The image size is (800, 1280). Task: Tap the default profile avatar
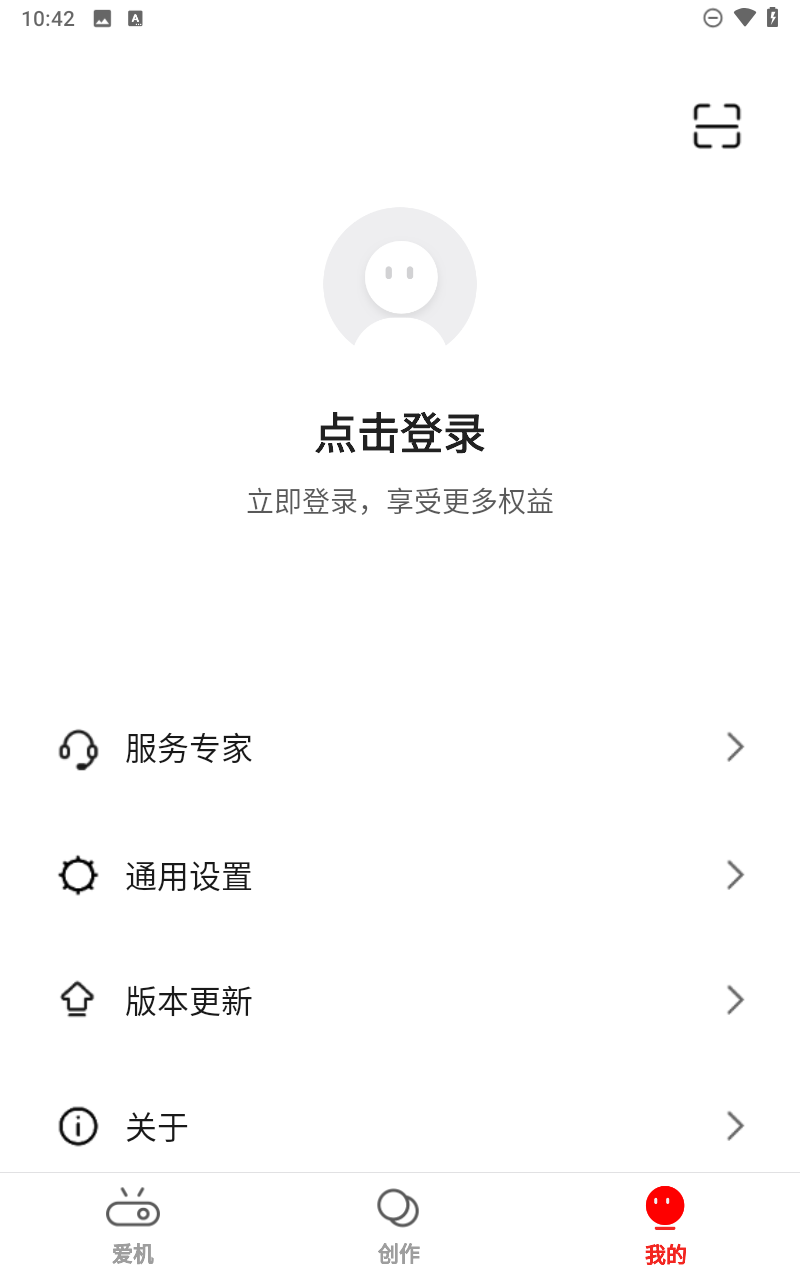pos(400,283)
